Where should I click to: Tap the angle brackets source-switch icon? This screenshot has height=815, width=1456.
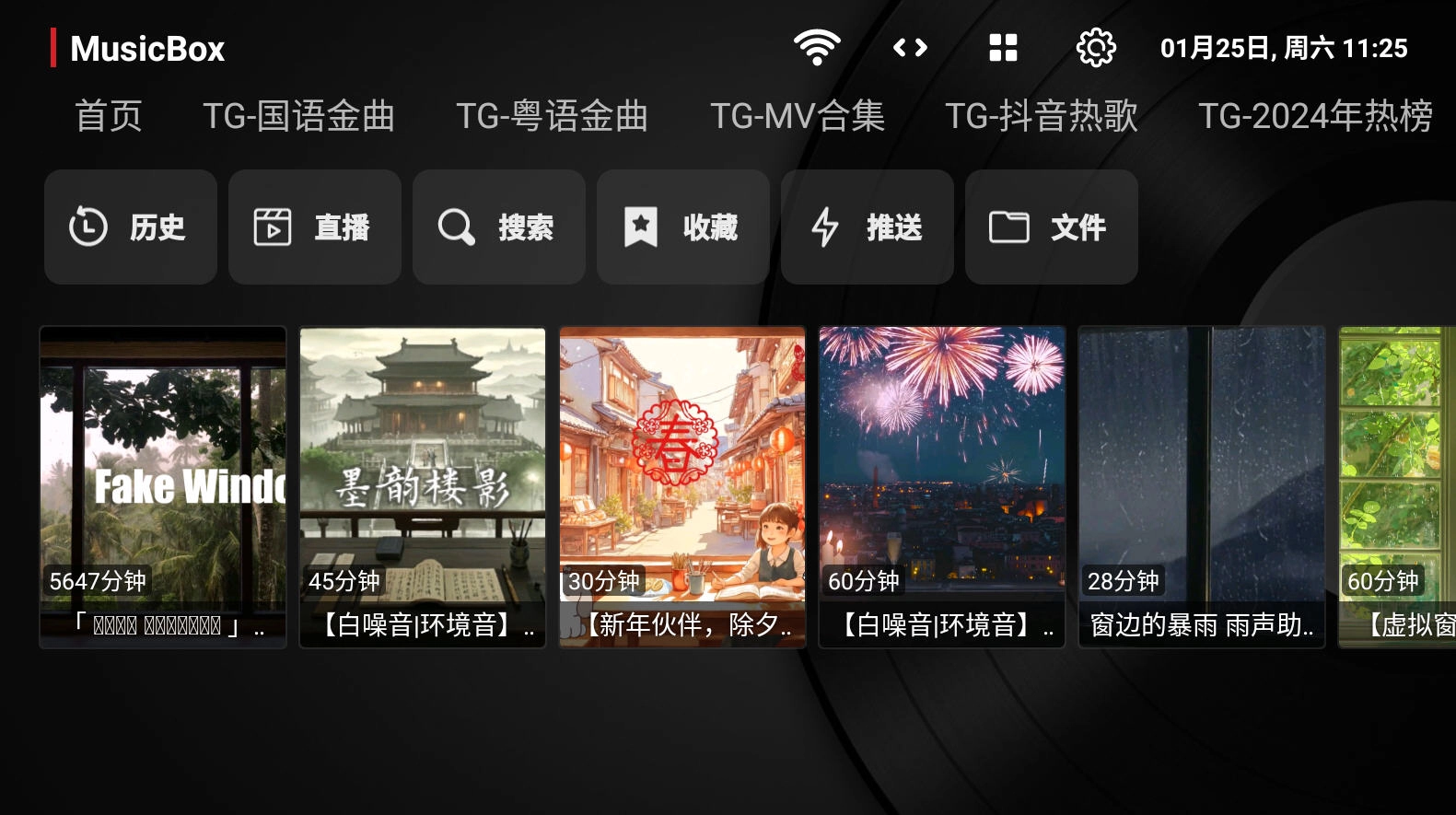coord(910,48)
